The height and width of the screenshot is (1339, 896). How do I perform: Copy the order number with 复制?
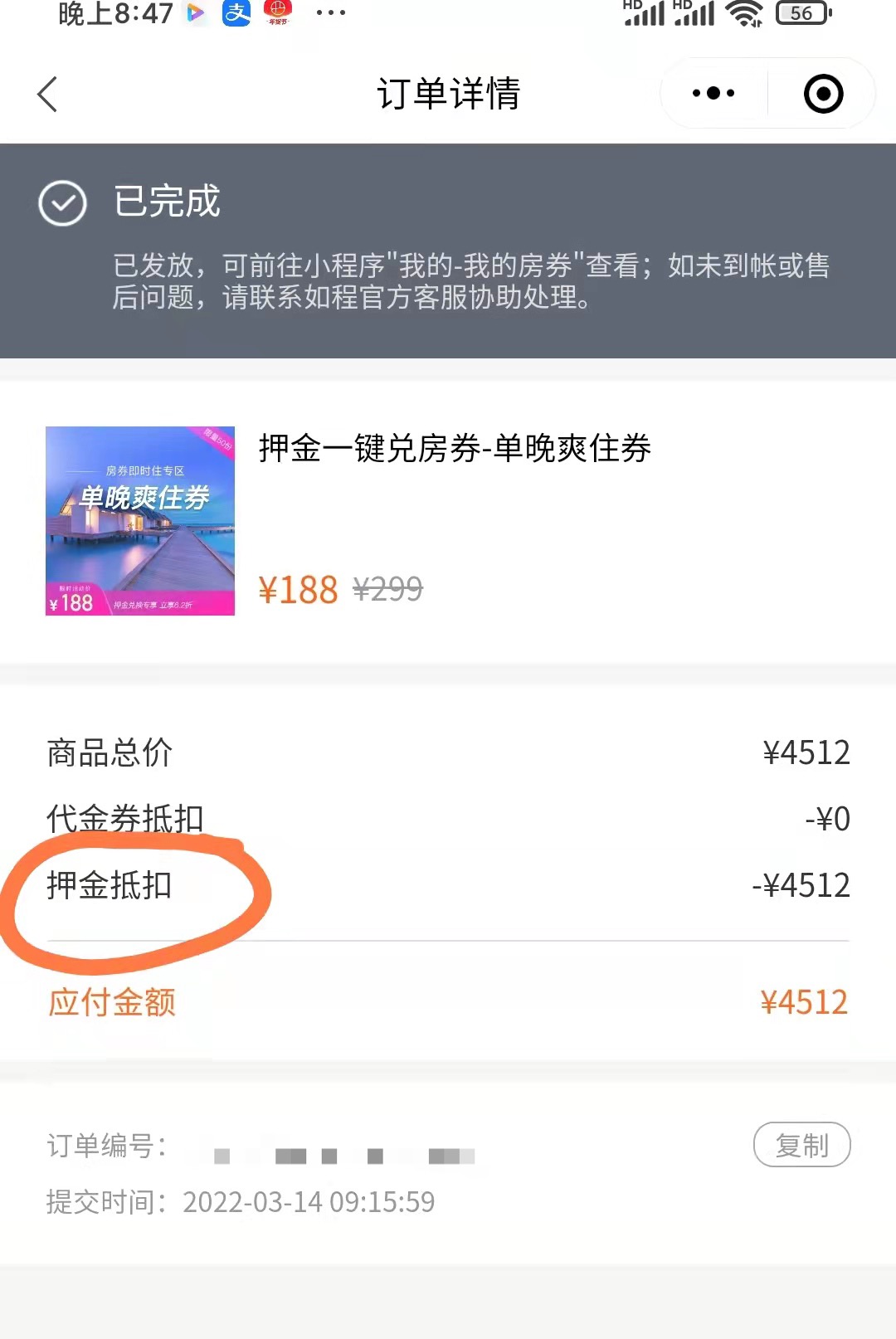point(801,1145)
